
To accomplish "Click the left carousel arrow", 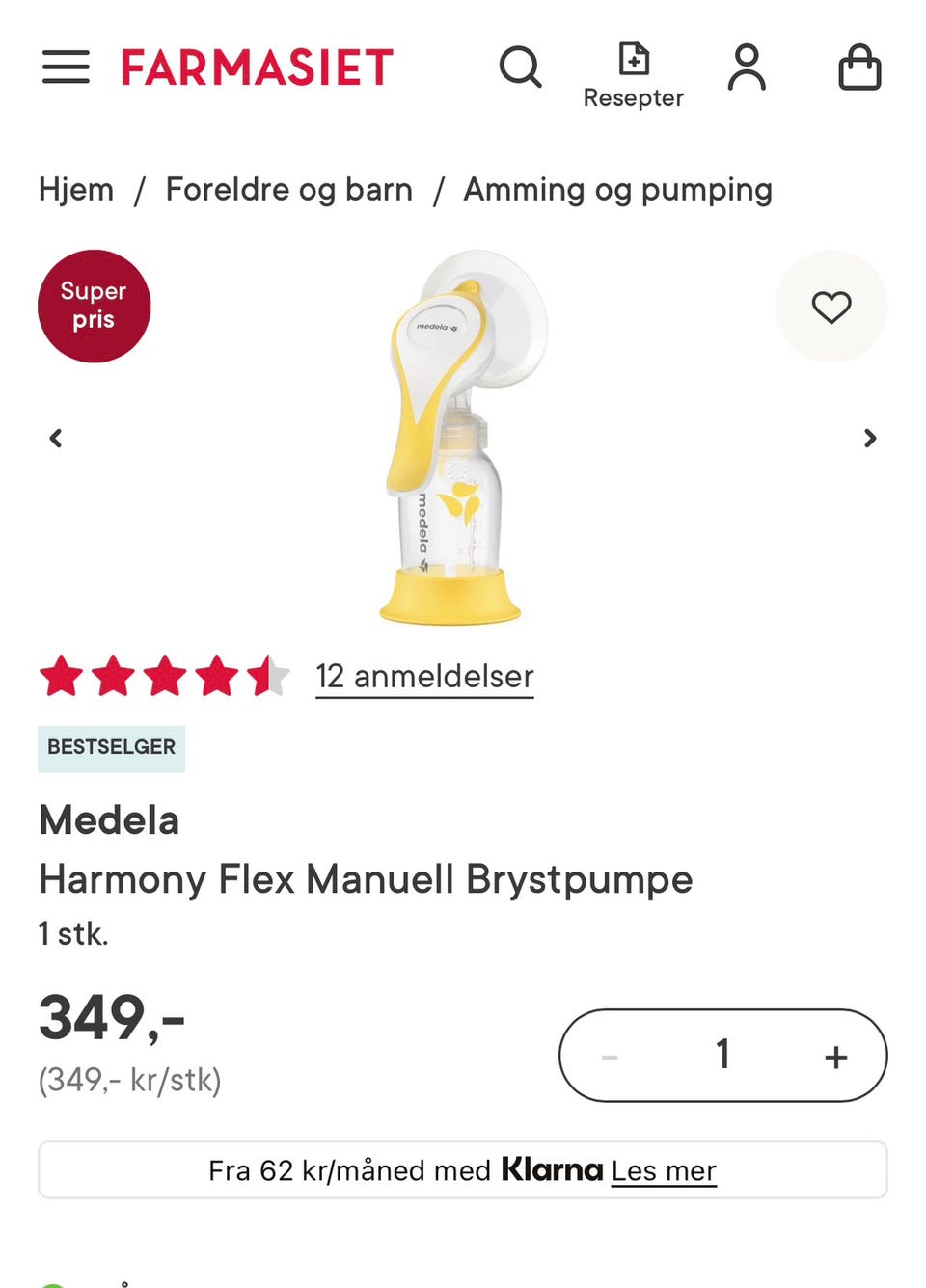I will pyautogui.click(x=55, y=439).
